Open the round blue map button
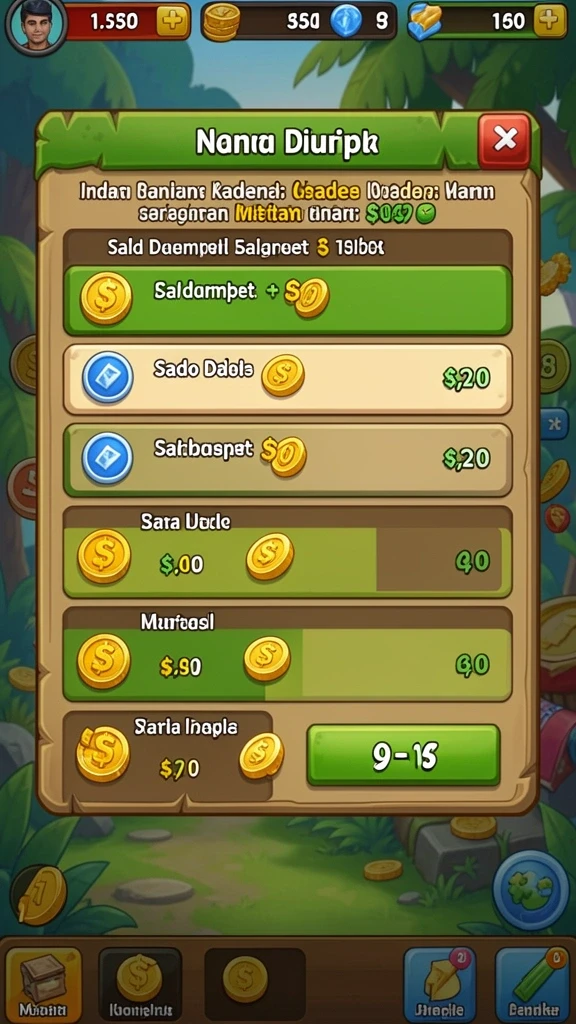 [x=530, y=889]
